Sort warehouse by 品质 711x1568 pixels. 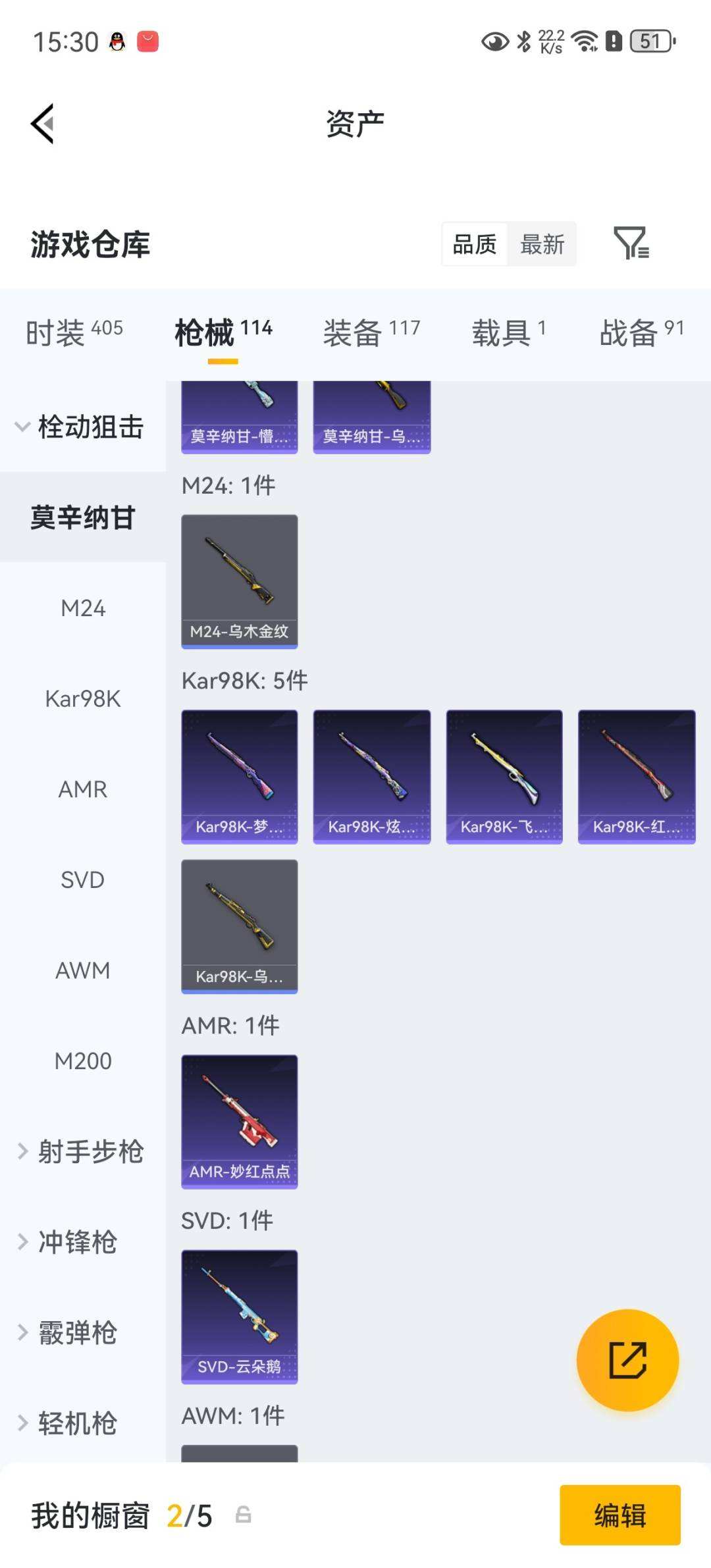coord(474,244)
